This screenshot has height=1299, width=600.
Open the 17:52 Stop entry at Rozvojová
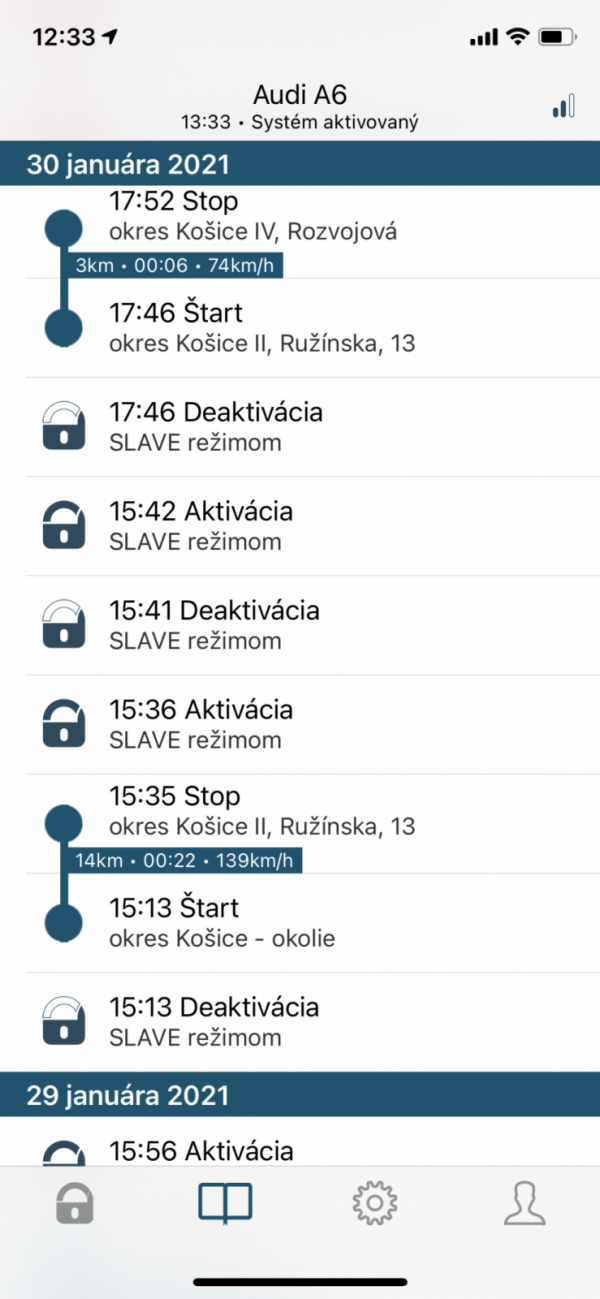[x=300, y=232]
